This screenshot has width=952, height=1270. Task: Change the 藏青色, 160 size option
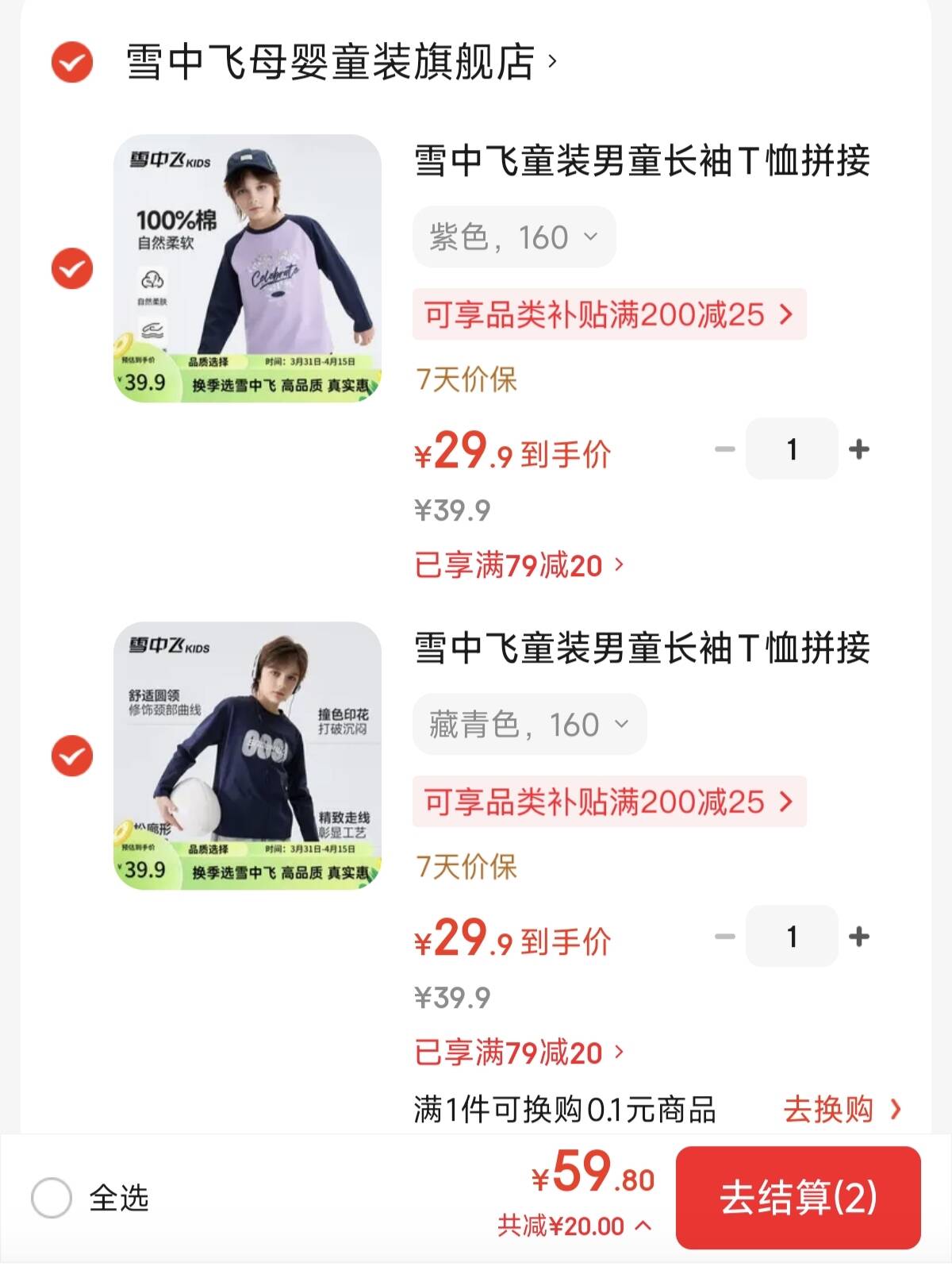[x=529, y=725]
